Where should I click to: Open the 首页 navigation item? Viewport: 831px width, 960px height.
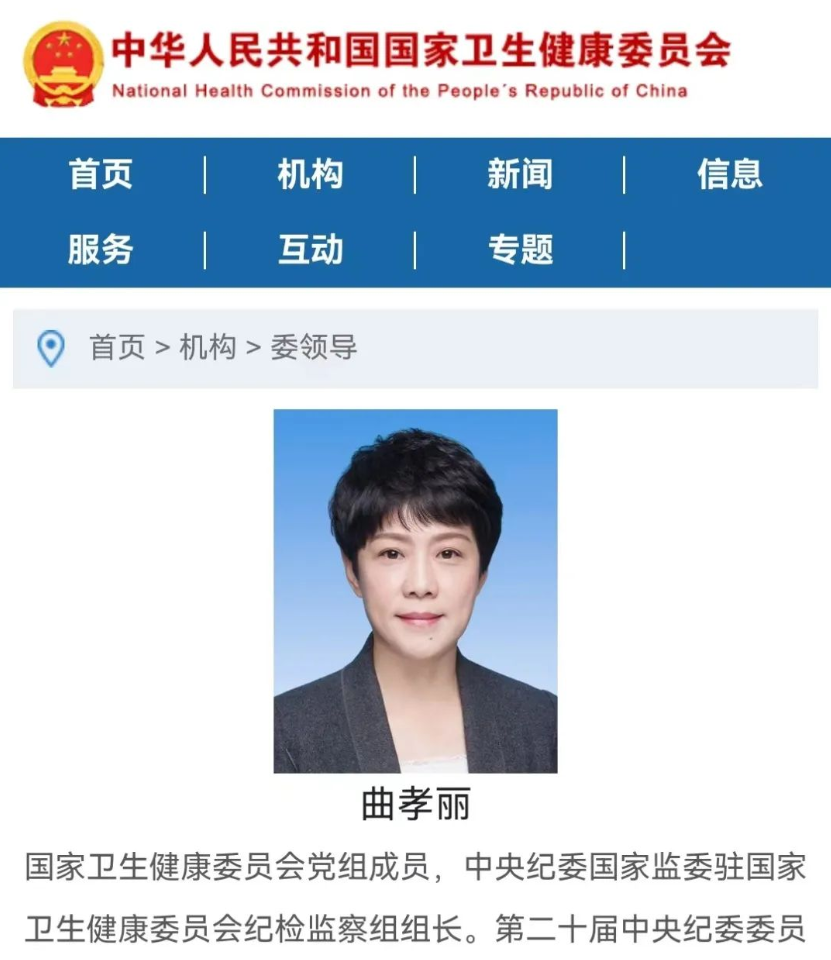(x=101, y=175)
